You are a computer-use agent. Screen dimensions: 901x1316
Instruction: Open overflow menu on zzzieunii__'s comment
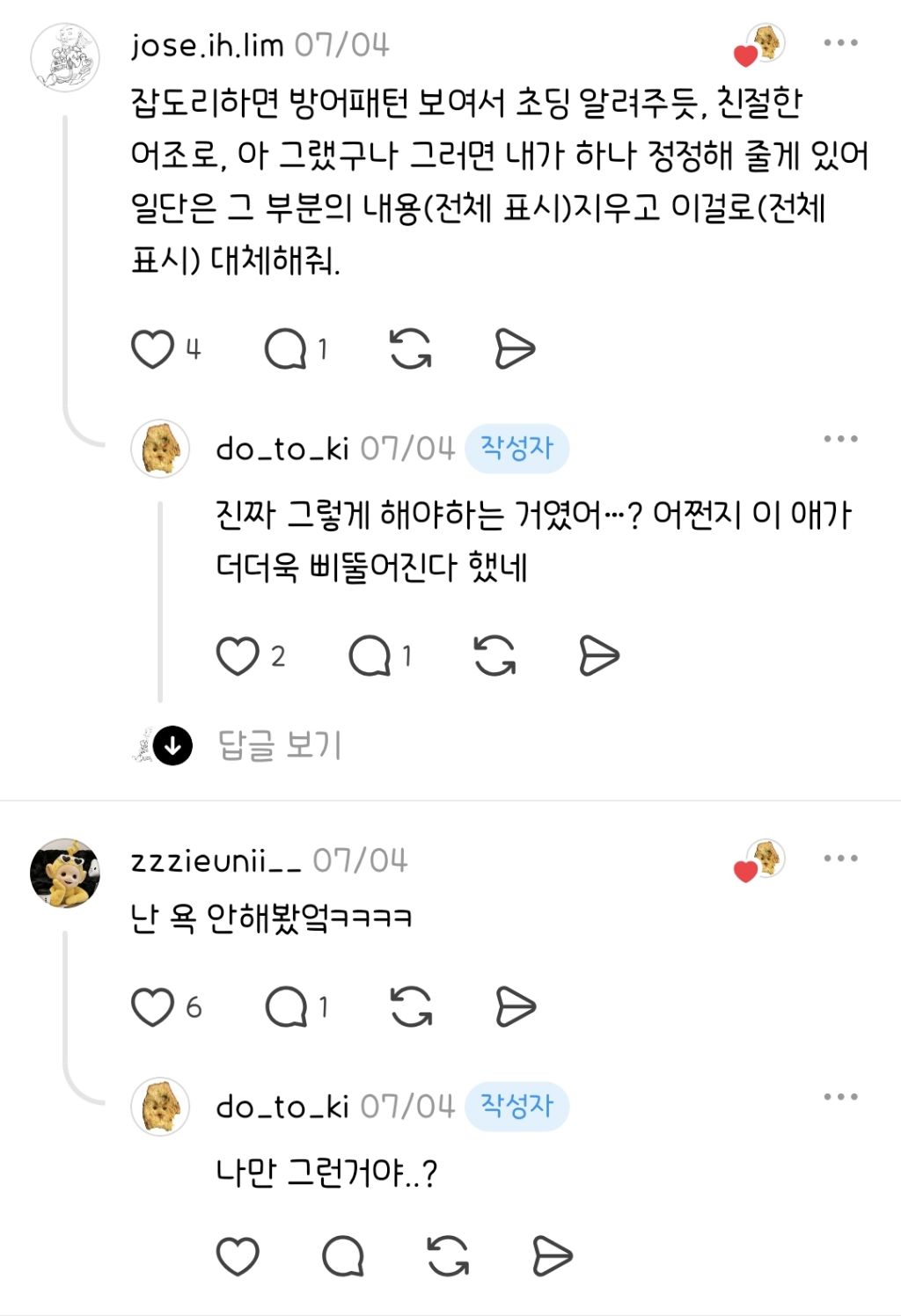click(x=840, y=859)
